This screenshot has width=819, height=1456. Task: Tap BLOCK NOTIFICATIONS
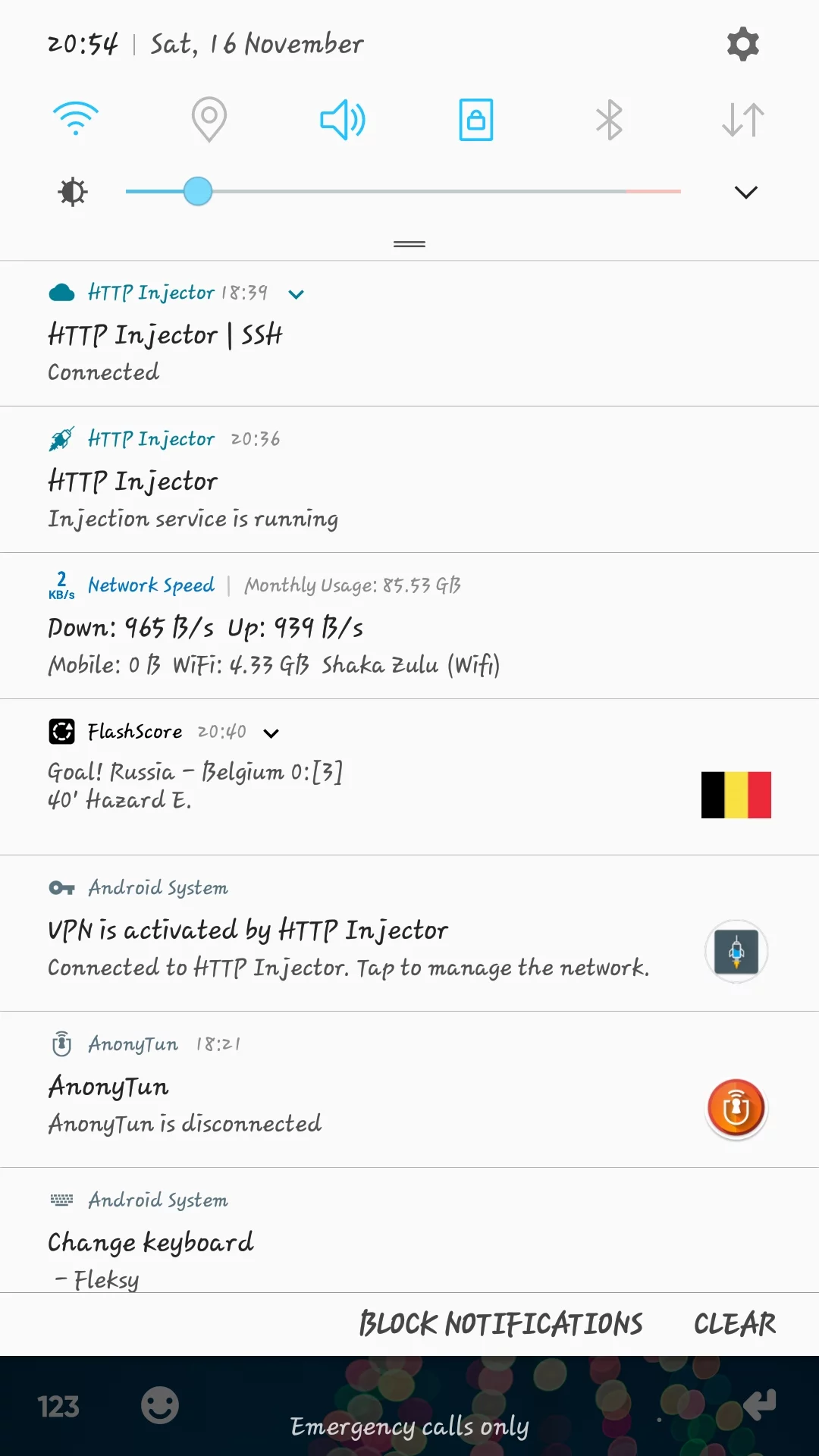pos(500,1324)
